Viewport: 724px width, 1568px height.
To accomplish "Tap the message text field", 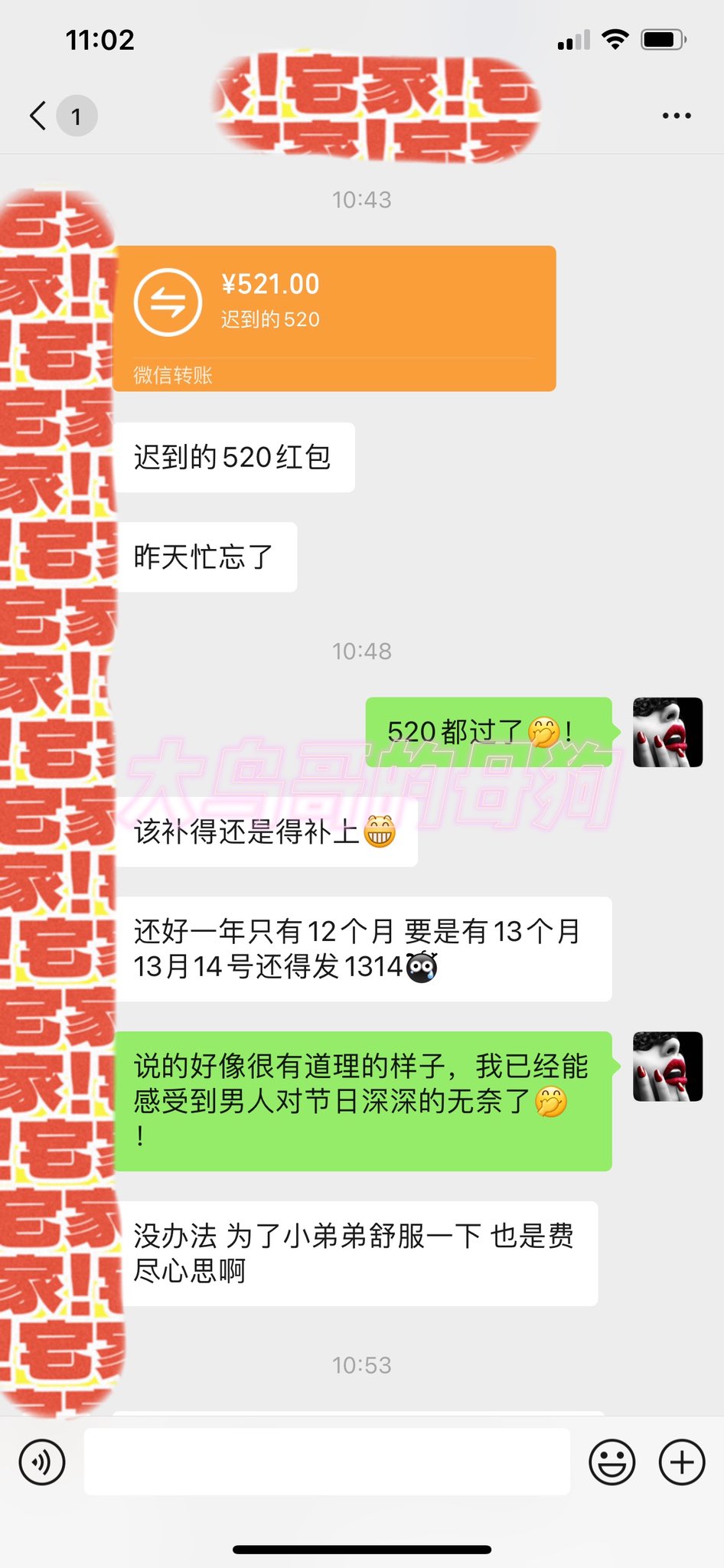I will [327, 1462].
